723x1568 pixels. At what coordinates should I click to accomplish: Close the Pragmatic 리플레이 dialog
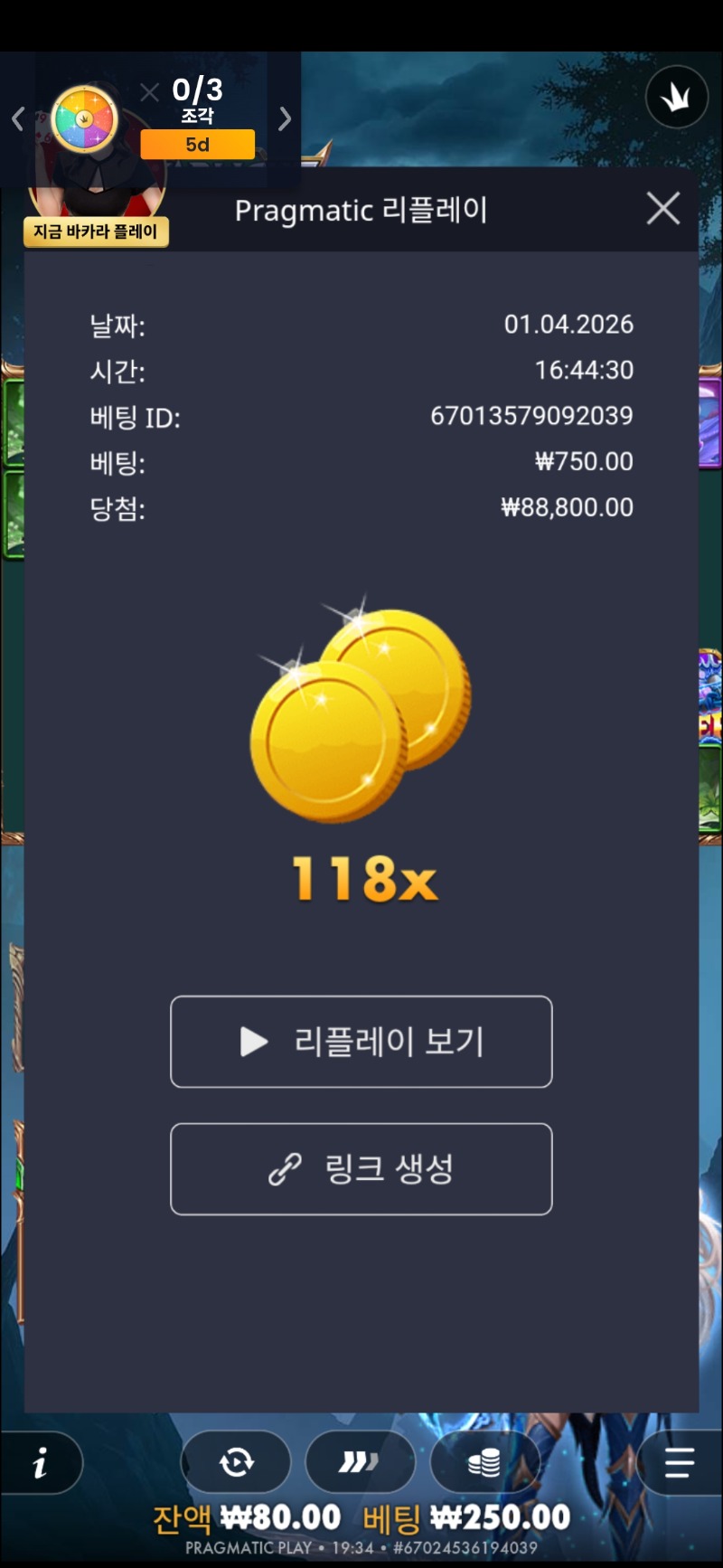[663, 209]
